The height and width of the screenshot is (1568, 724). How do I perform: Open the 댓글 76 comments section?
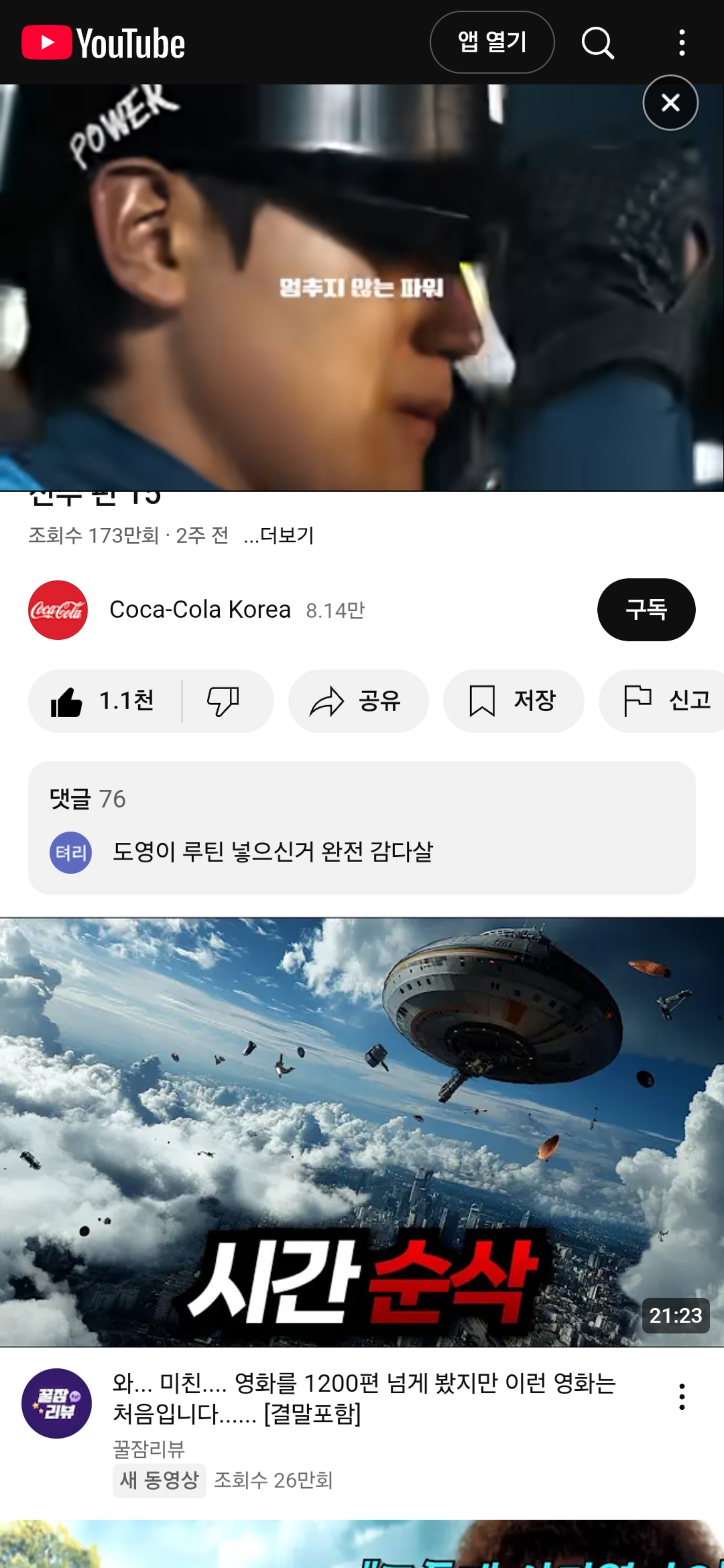[361, 827]
